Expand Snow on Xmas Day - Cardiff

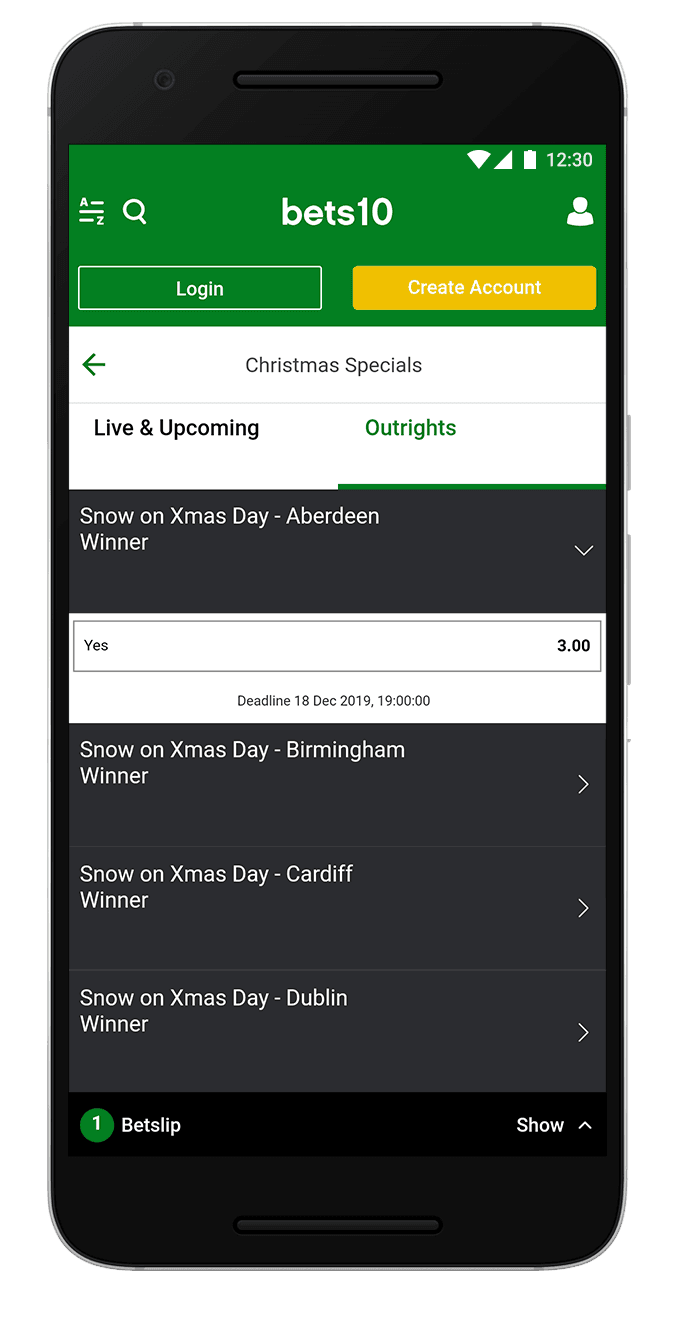[584, 908]
